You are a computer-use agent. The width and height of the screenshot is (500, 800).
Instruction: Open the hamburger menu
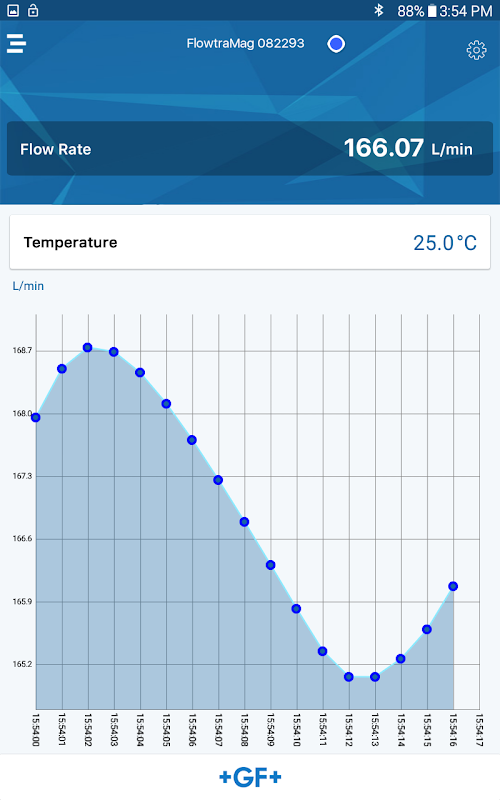click(16, 43)
